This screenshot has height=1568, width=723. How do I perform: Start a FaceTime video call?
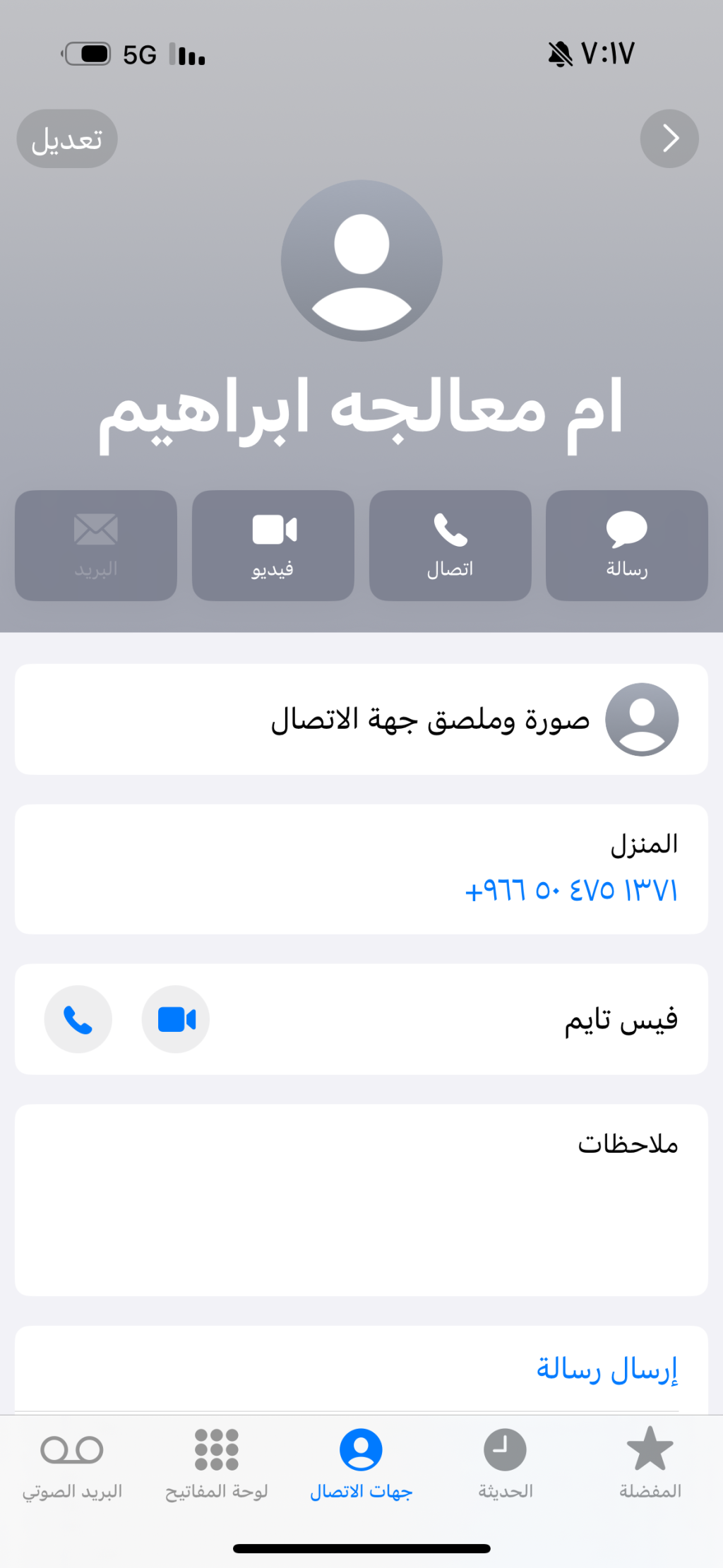[176, 1019]
